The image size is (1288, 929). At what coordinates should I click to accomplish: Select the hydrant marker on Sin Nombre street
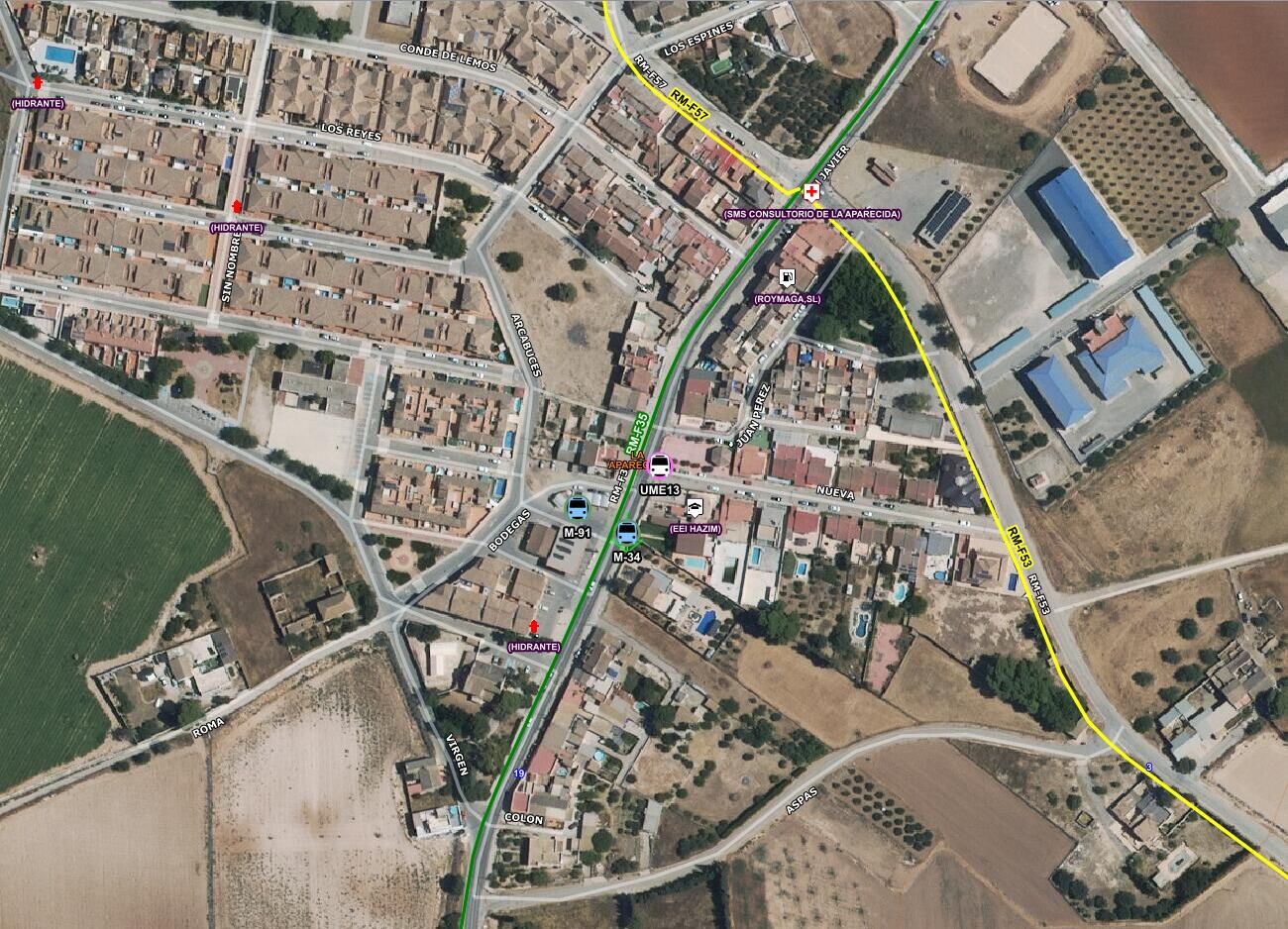[236, 206]
